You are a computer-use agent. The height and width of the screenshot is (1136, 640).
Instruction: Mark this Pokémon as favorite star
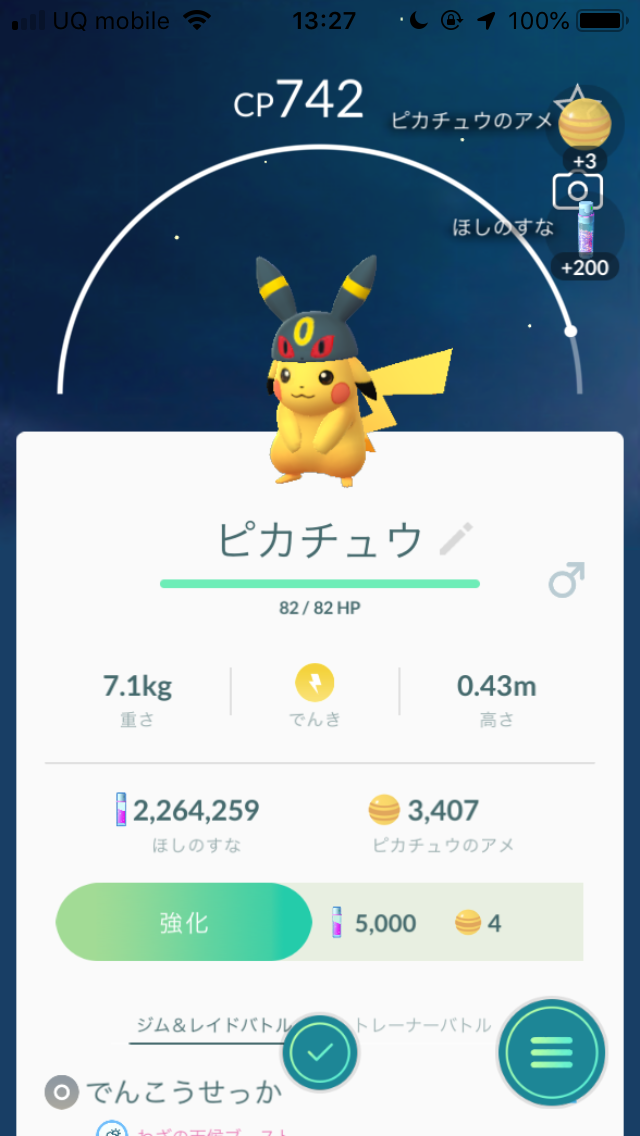tap(576, 101)
